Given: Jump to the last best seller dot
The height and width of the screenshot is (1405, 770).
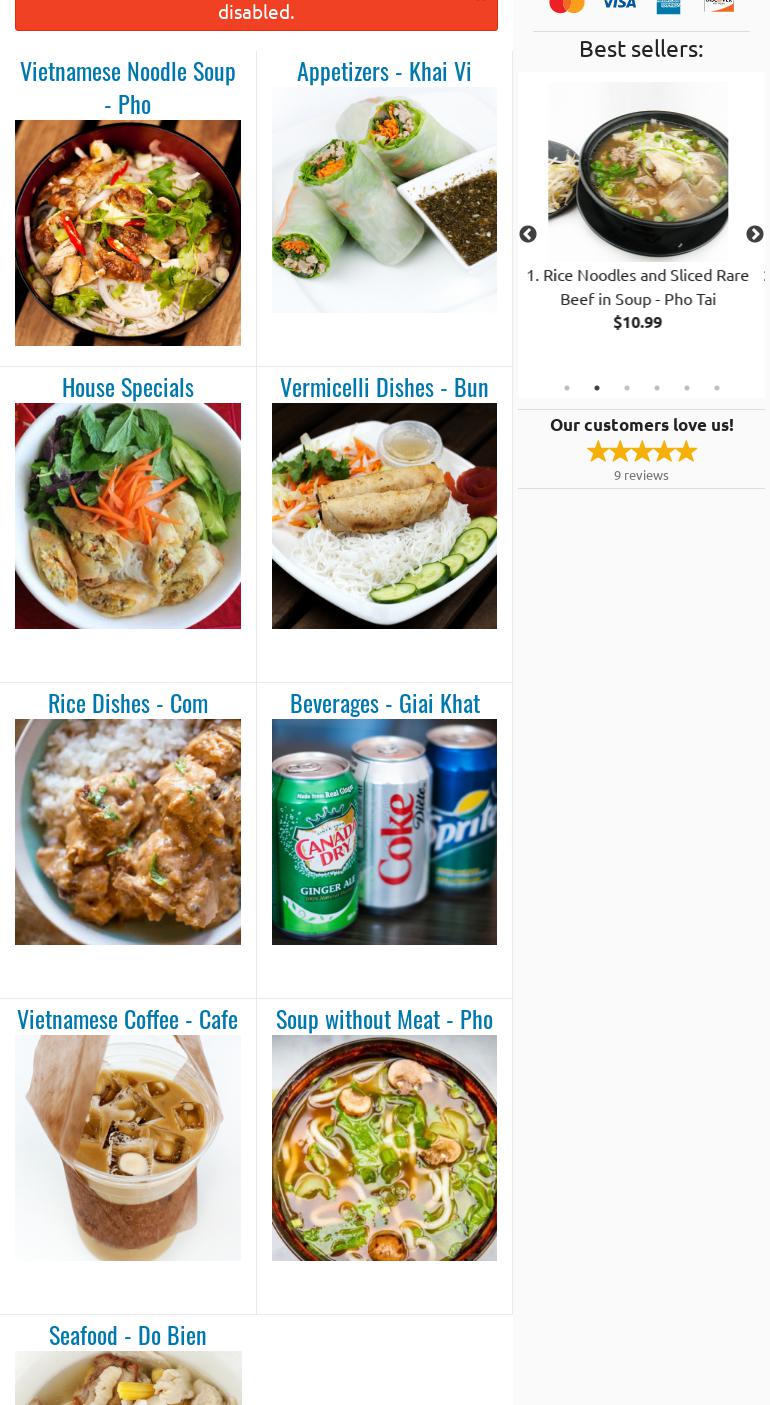Looking at the screenshot, I should [717, 388].
